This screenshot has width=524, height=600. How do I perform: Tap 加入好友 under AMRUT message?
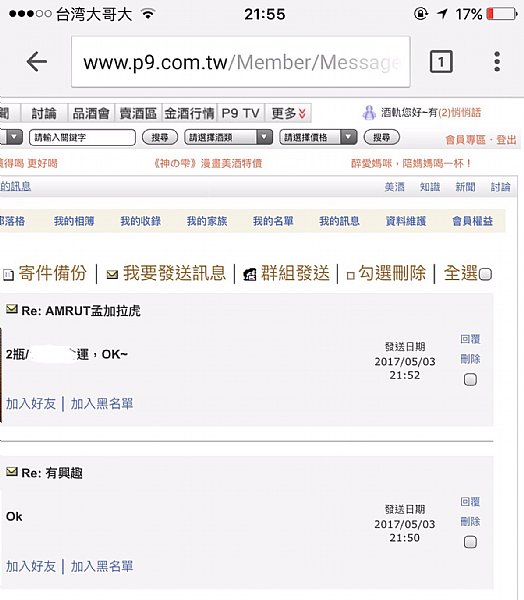pyautogui.click(x=31, y=404)
